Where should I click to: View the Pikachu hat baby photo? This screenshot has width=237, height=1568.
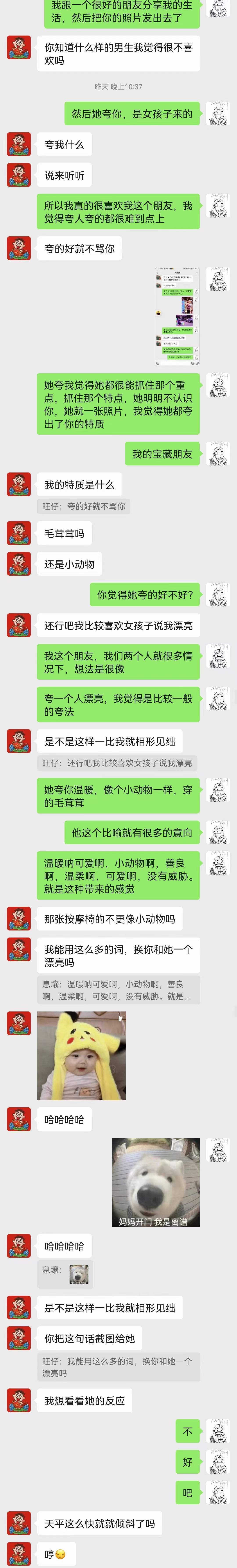click(x=82, y=1056)
